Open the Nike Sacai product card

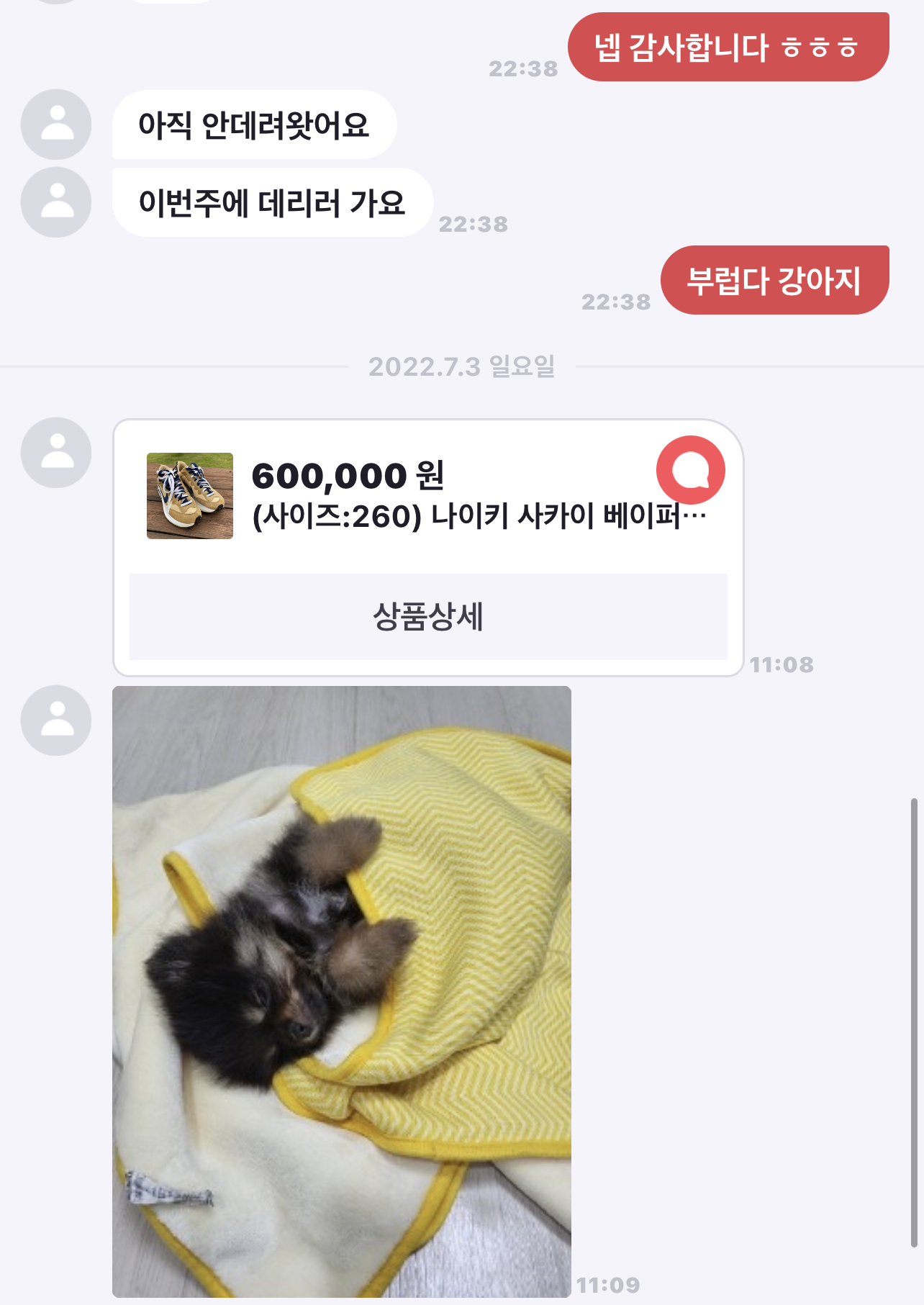coord(428,548)
